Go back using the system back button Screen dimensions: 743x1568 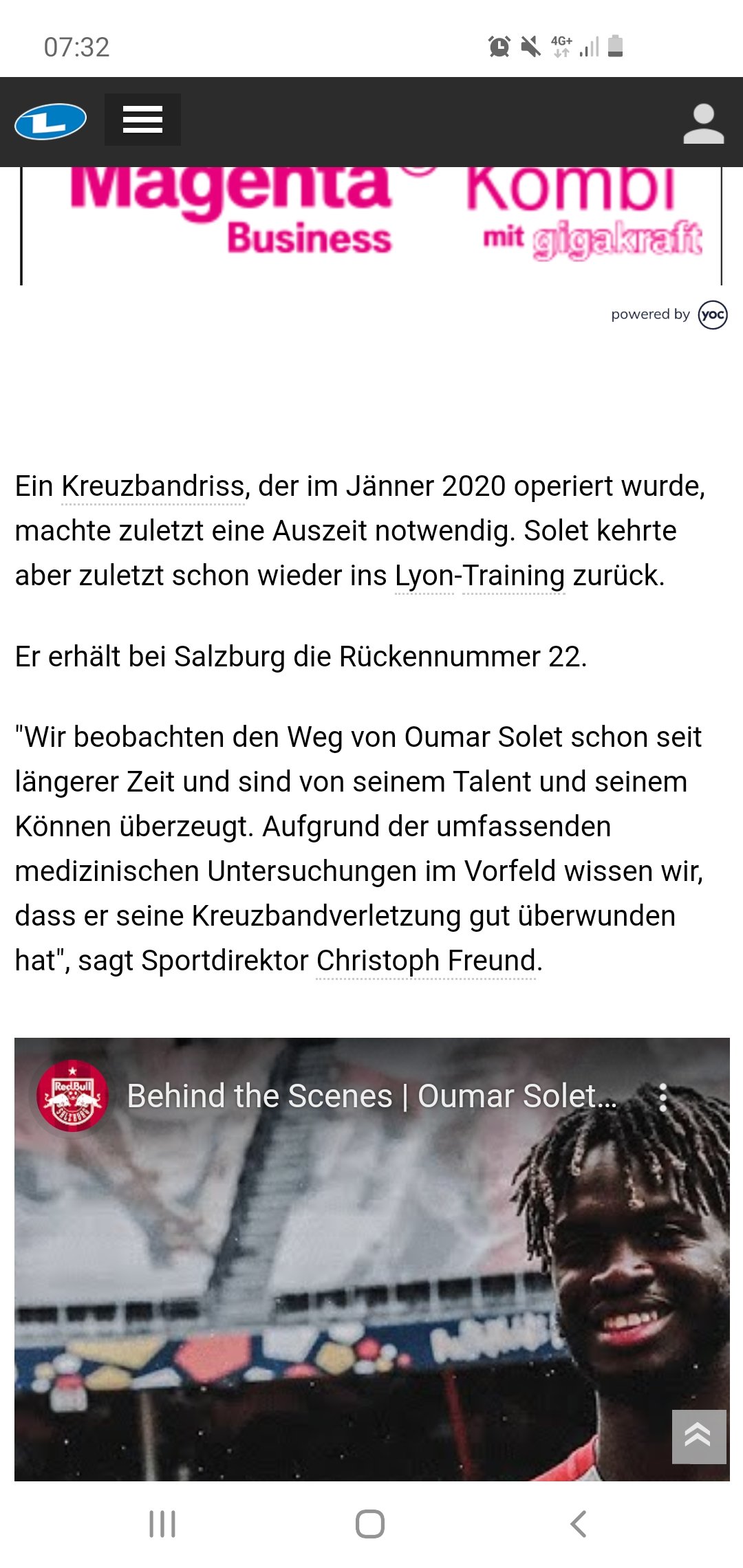pyautogui.click(x=579, y=1524)
